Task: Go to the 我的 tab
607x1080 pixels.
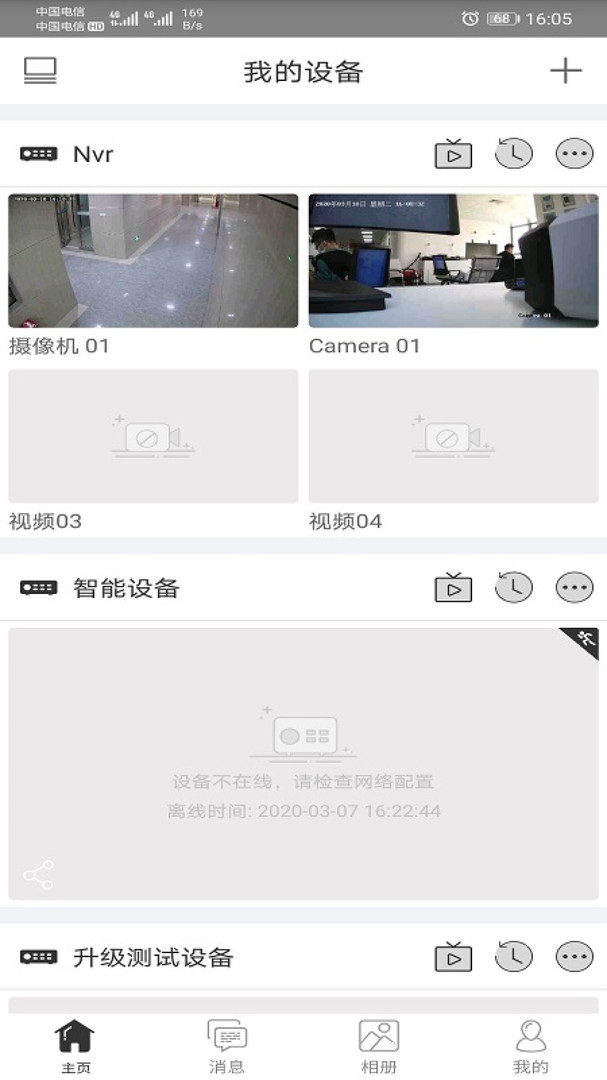Action: pos(531,1046)
